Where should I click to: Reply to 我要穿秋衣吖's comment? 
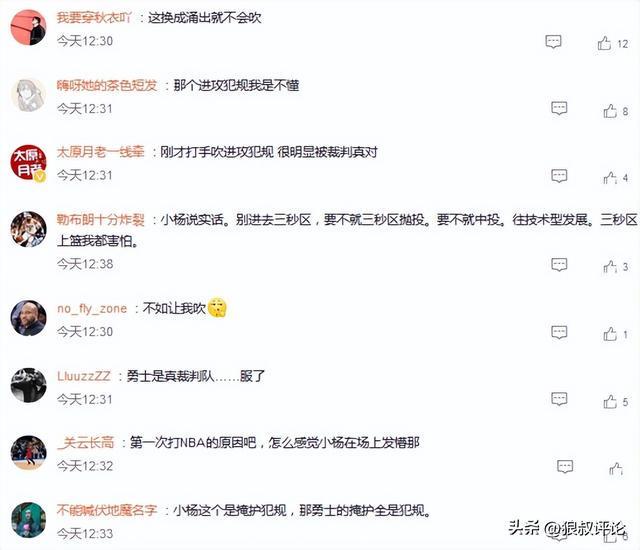pyautogui.click(x=553, y=42)
